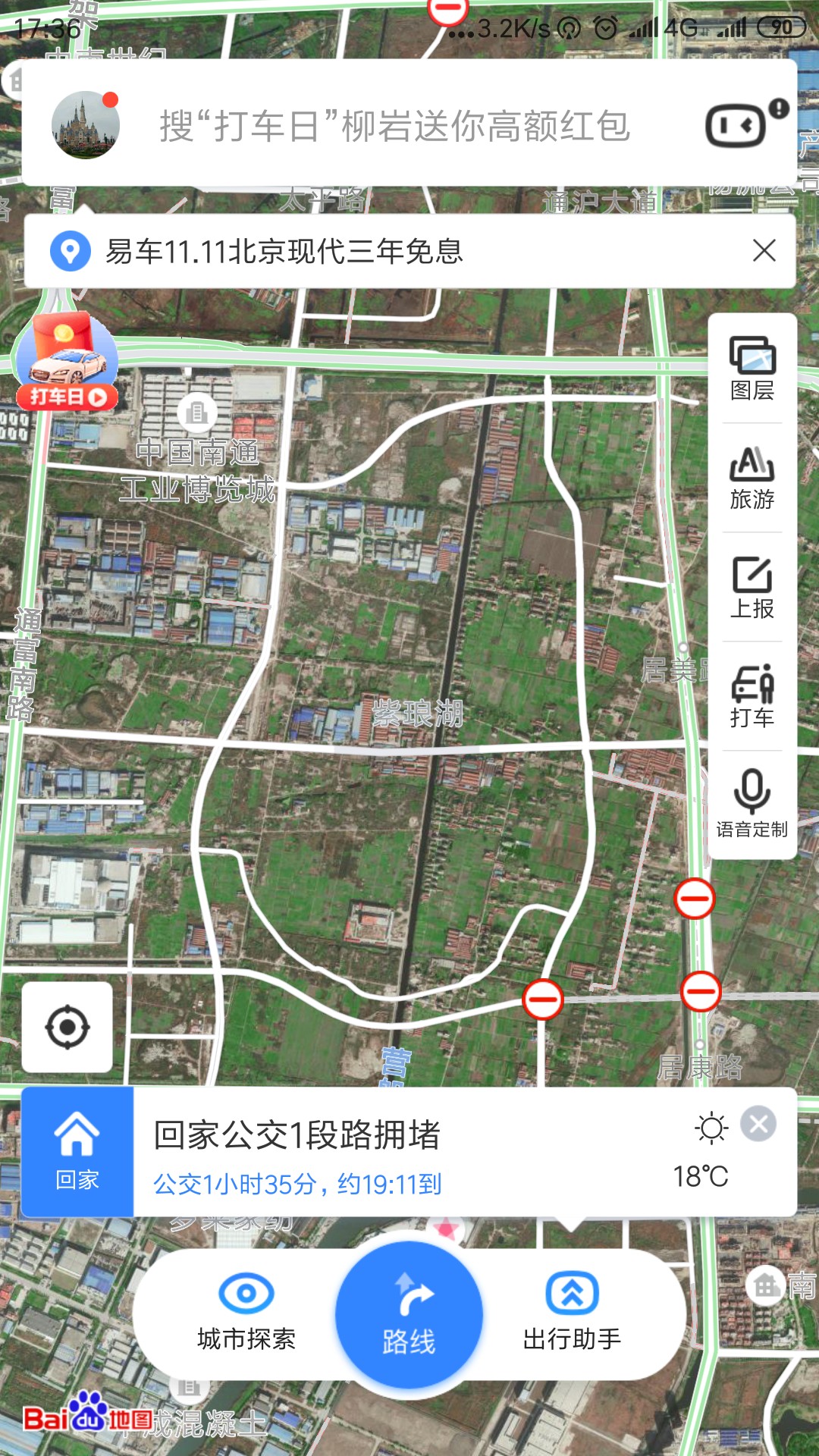The image size is (819, 1456).
Task: Open the 图层 map layers panel
Action: pos(752,369)
